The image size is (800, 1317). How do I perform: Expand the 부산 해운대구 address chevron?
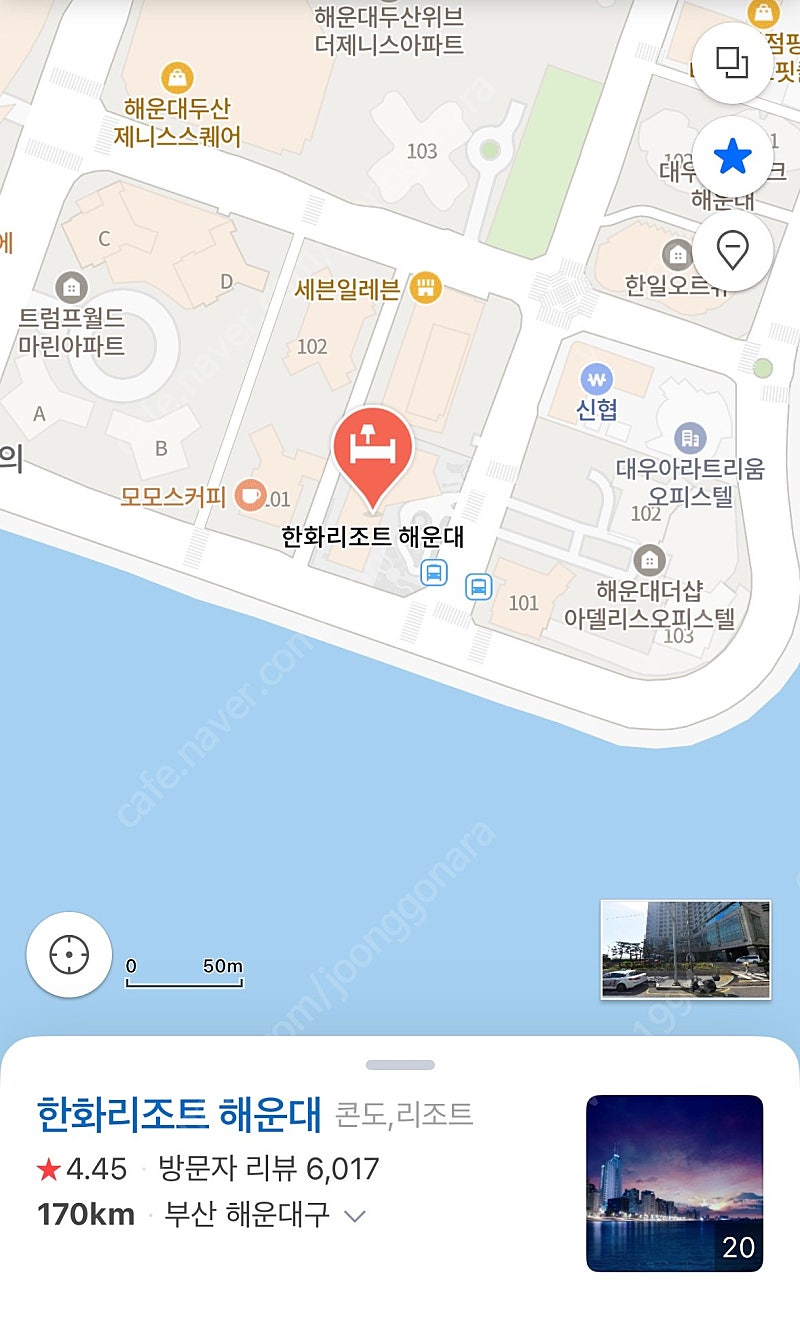tap(354, 1217)
